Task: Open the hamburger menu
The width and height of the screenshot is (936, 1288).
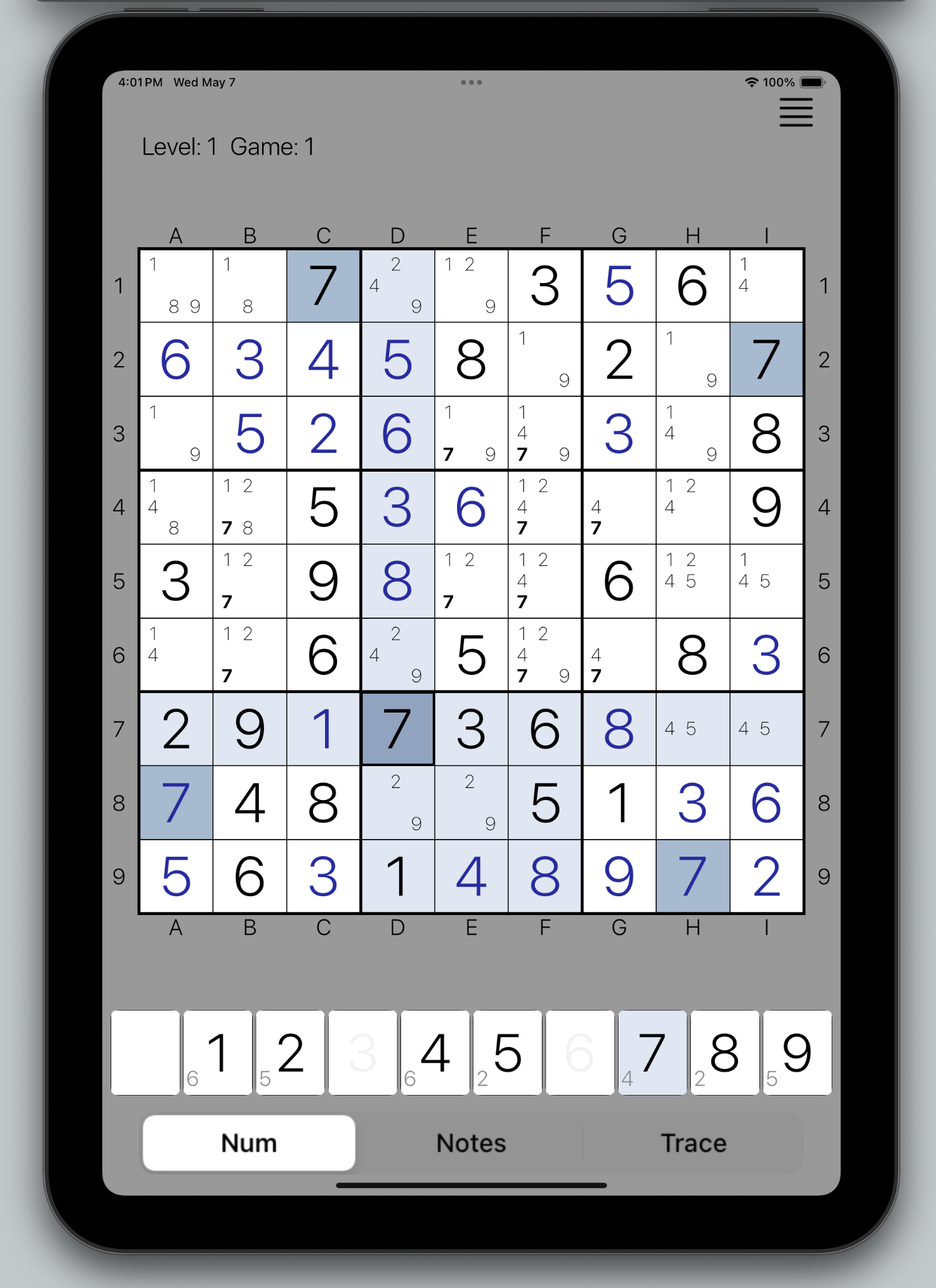Action: tap(796, 113)
